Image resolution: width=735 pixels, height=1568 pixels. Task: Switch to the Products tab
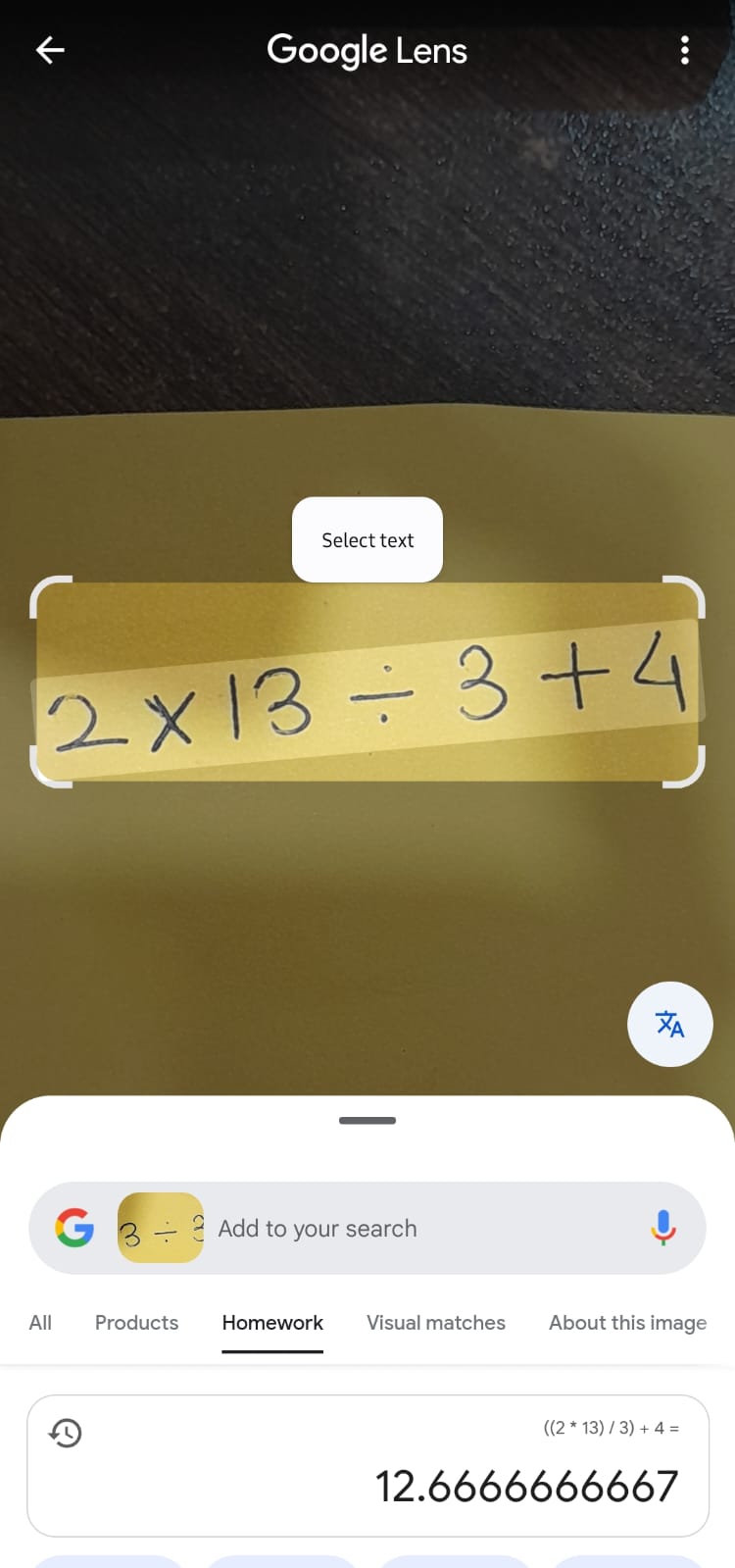coord(136,1323)
